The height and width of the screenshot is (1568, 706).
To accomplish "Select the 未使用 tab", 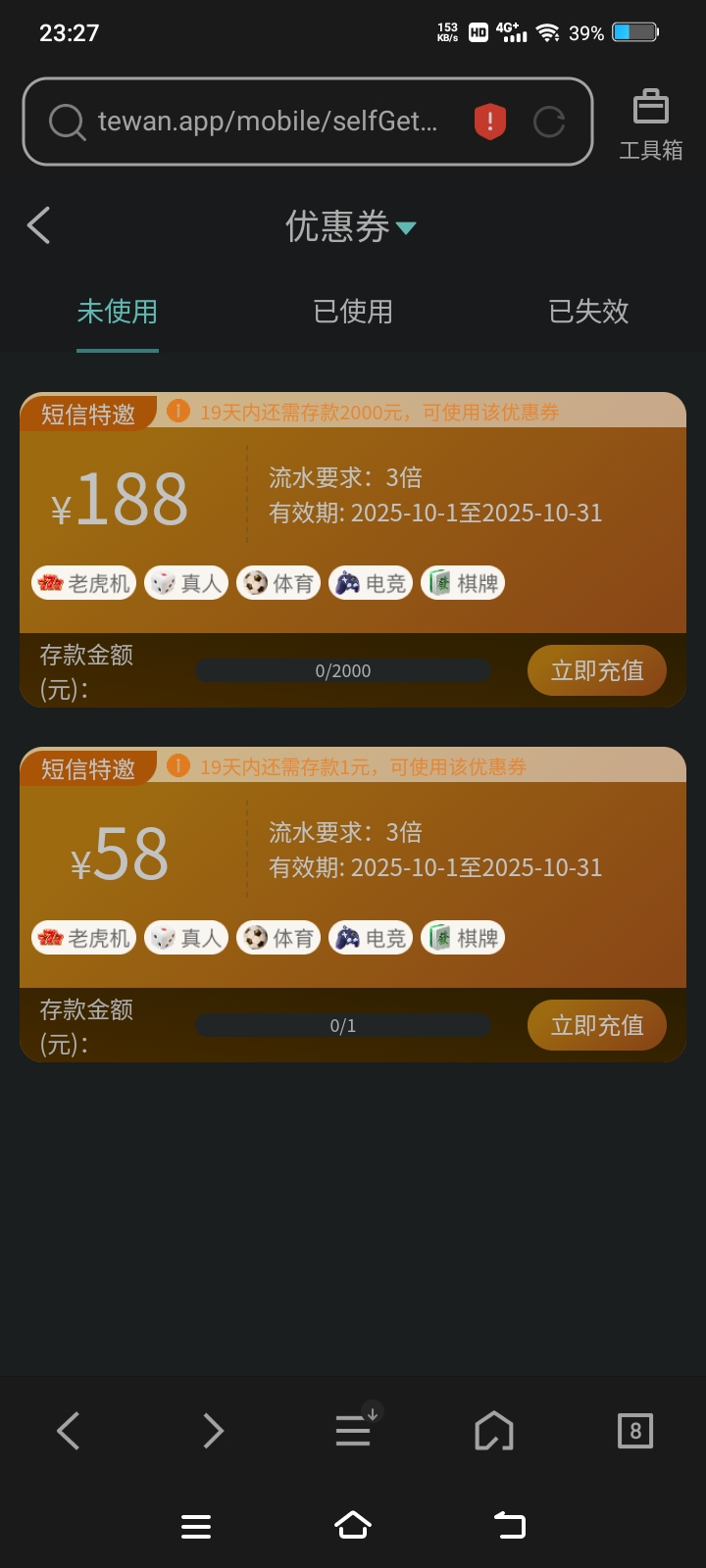I will [x=118, y=312].
